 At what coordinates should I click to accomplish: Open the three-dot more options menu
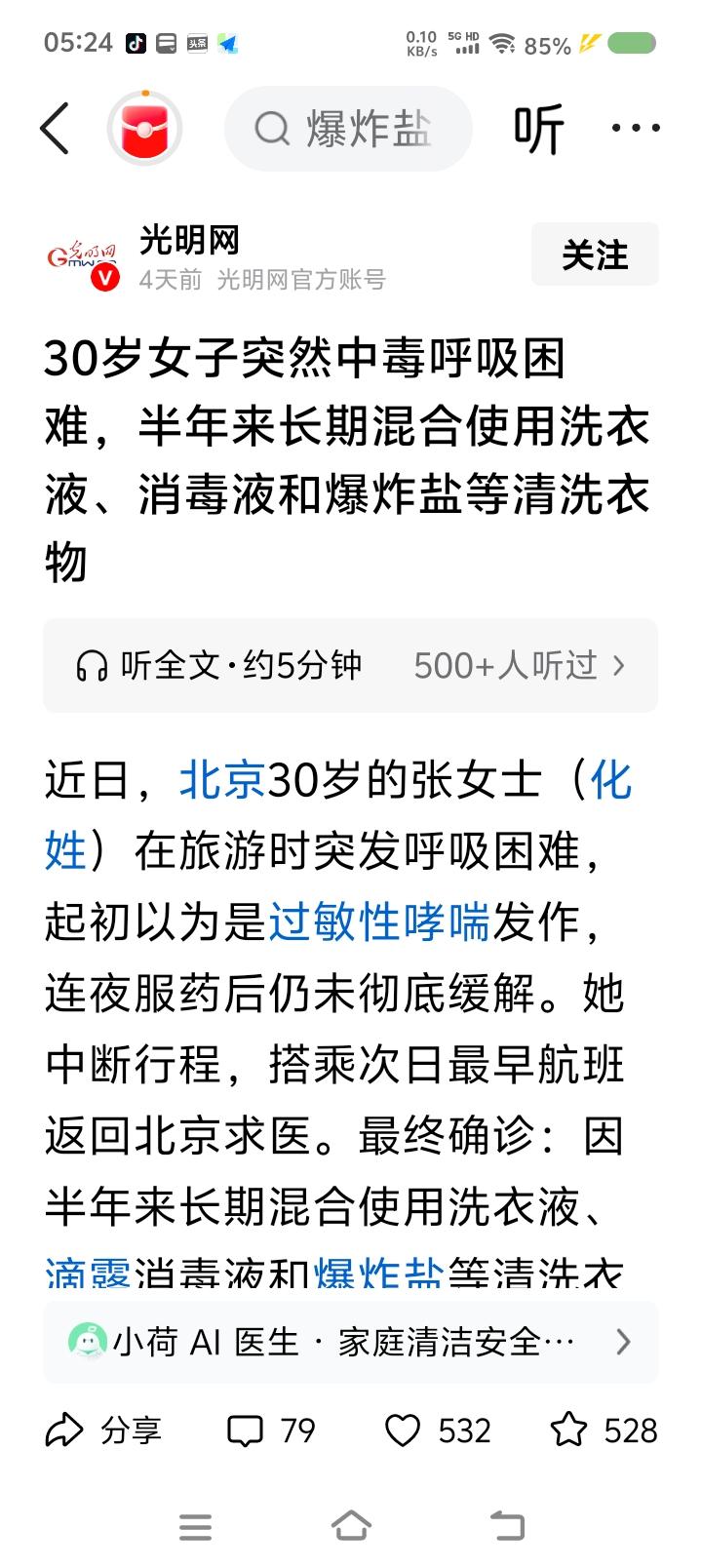pos(635,128)
